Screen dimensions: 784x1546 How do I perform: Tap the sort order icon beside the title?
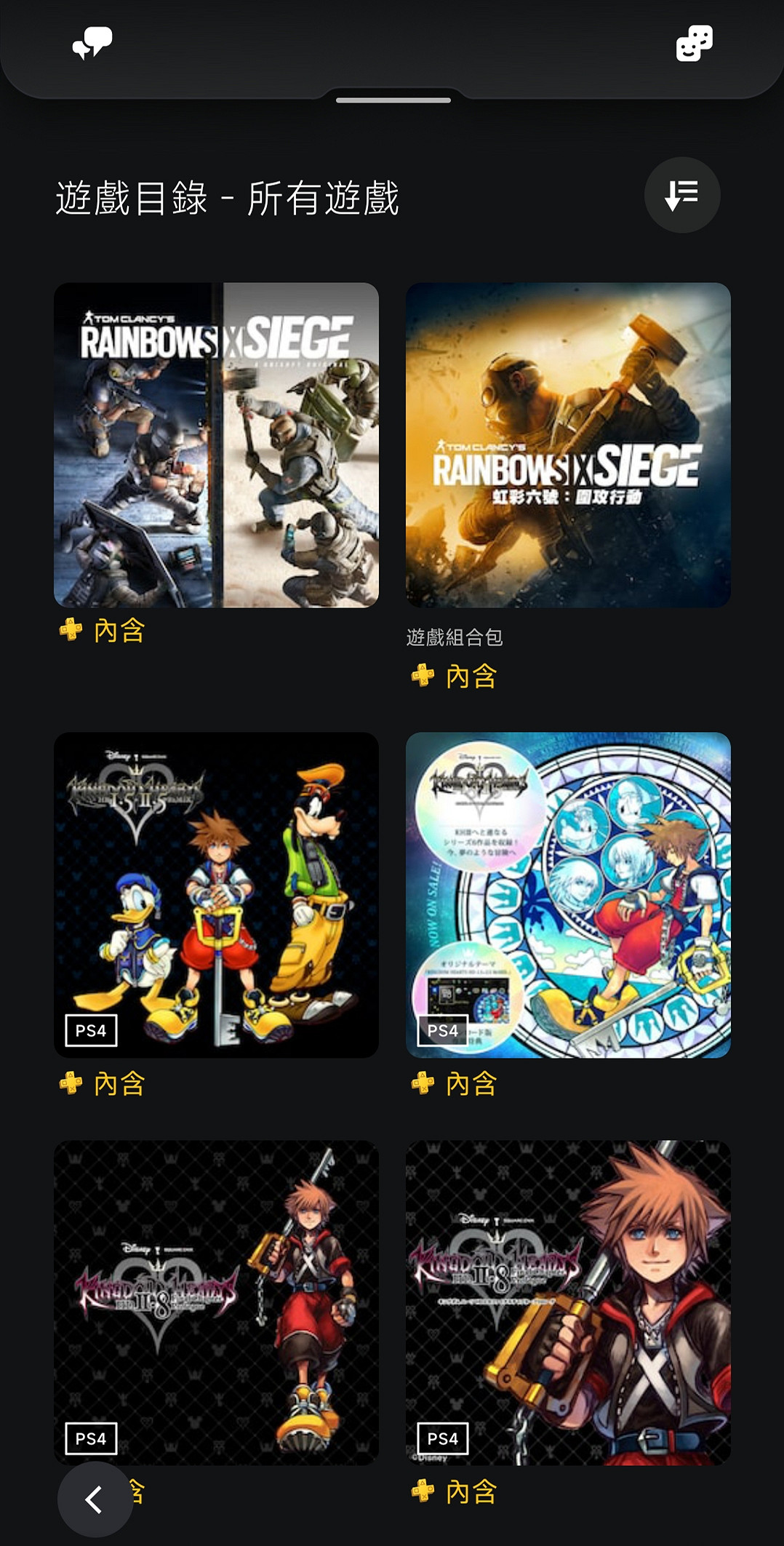[x=681, y=194]
